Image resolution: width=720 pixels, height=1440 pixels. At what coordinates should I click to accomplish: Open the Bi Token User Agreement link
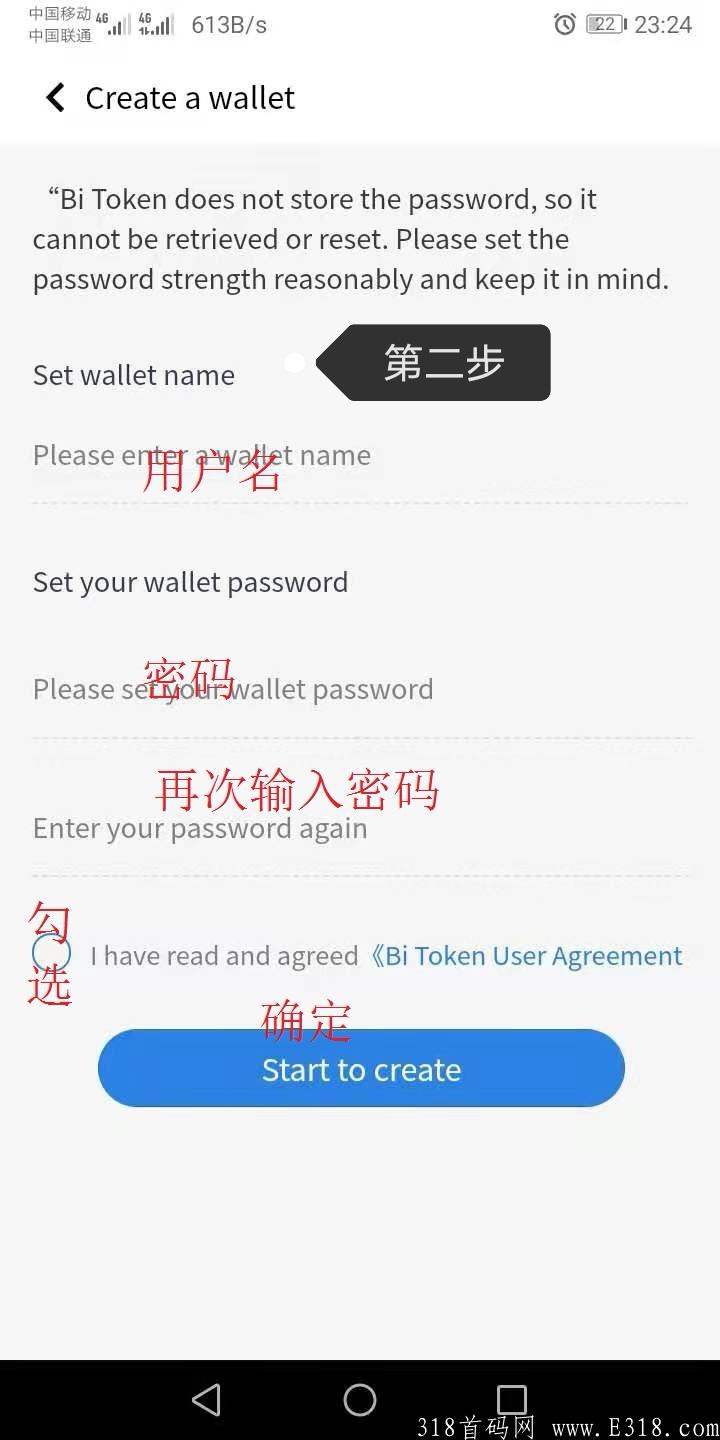click(x=527, y=956)
